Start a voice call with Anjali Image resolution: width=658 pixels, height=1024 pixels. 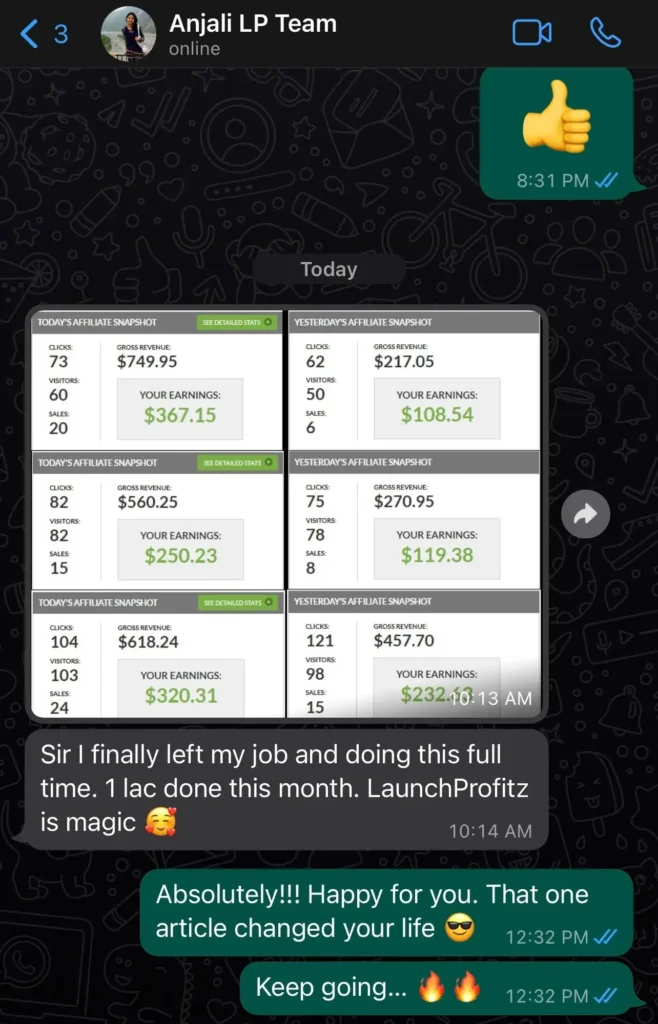click(x=605, y=33)
